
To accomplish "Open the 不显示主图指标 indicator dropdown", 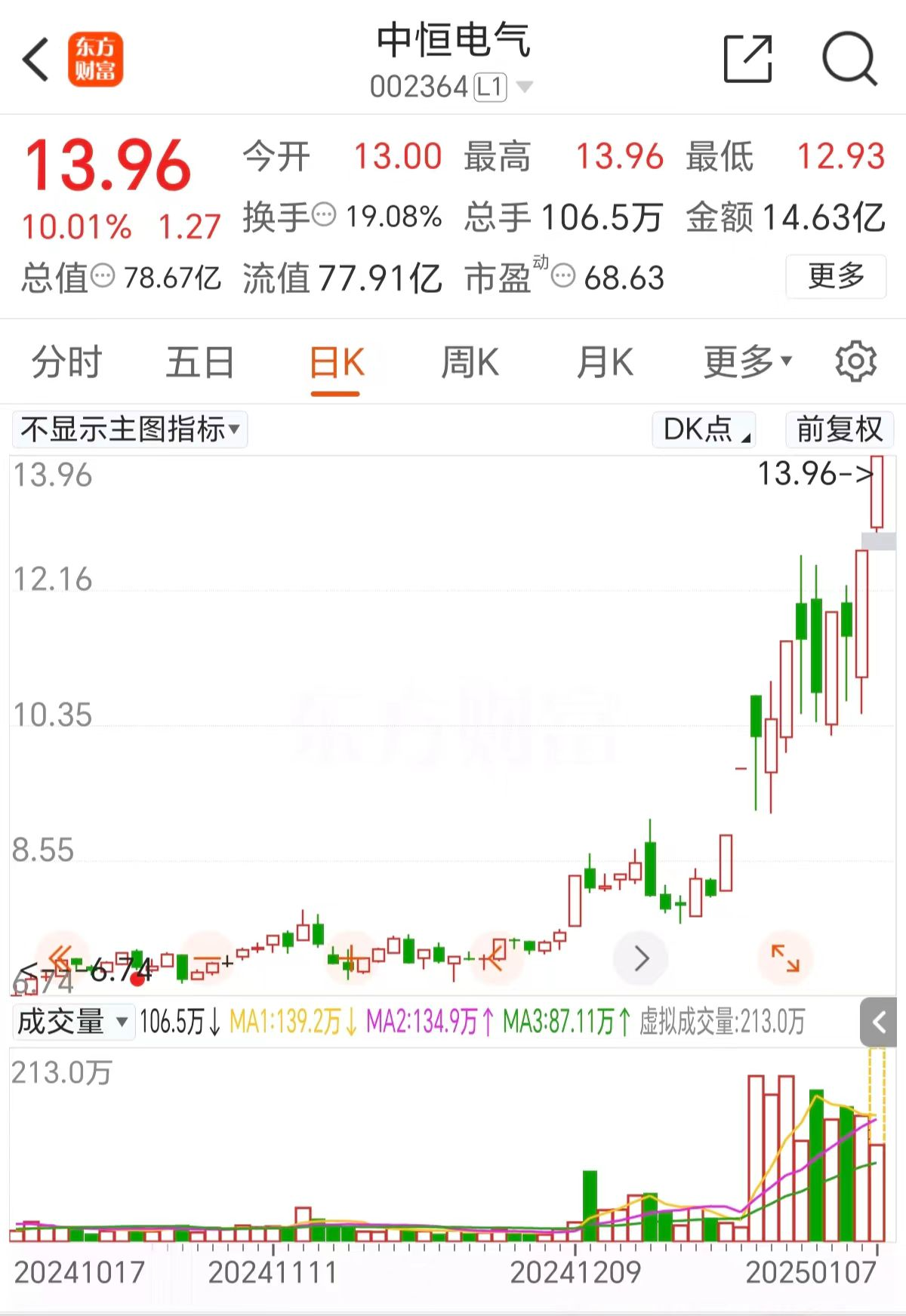I will tap(130, 429).
